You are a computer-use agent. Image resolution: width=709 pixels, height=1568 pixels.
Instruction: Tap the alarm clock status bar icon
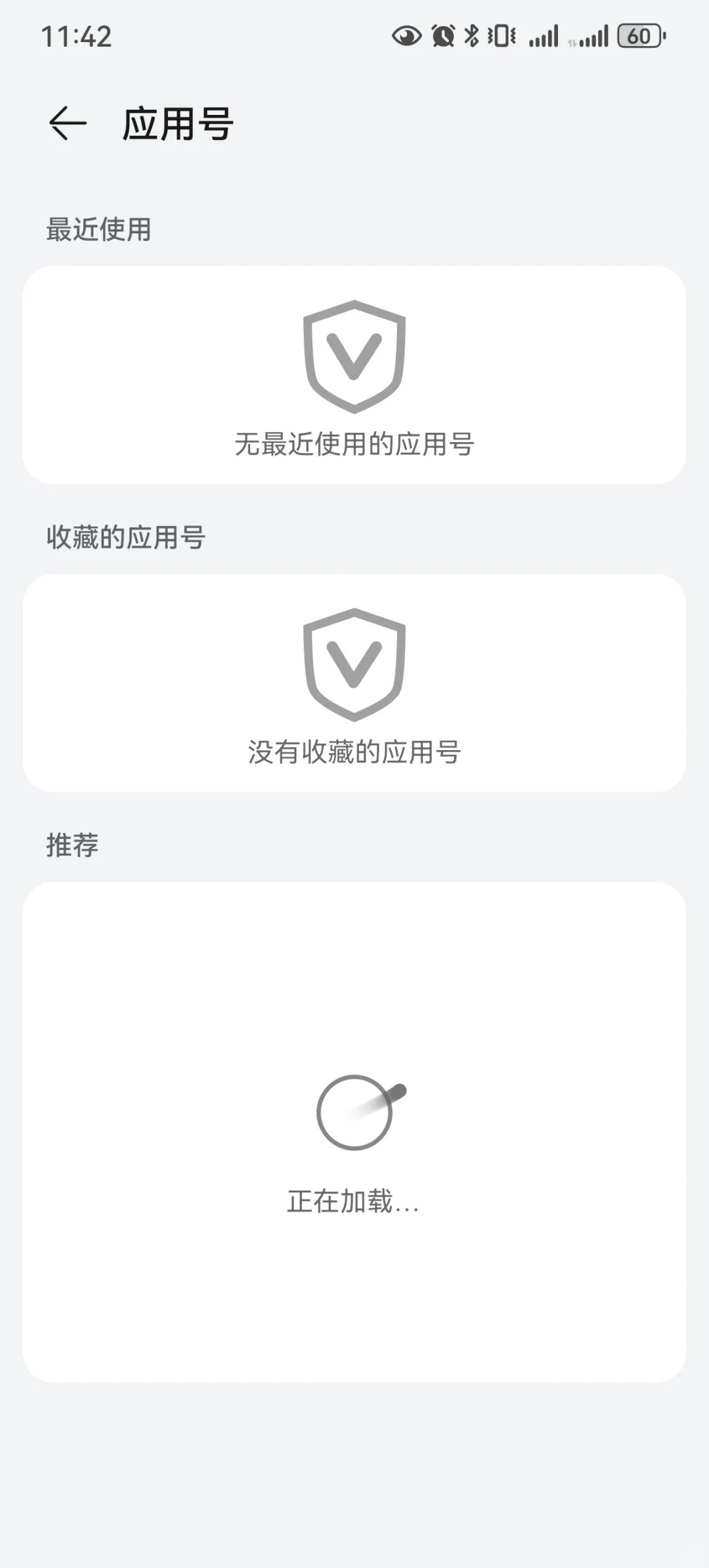[442, 37]
